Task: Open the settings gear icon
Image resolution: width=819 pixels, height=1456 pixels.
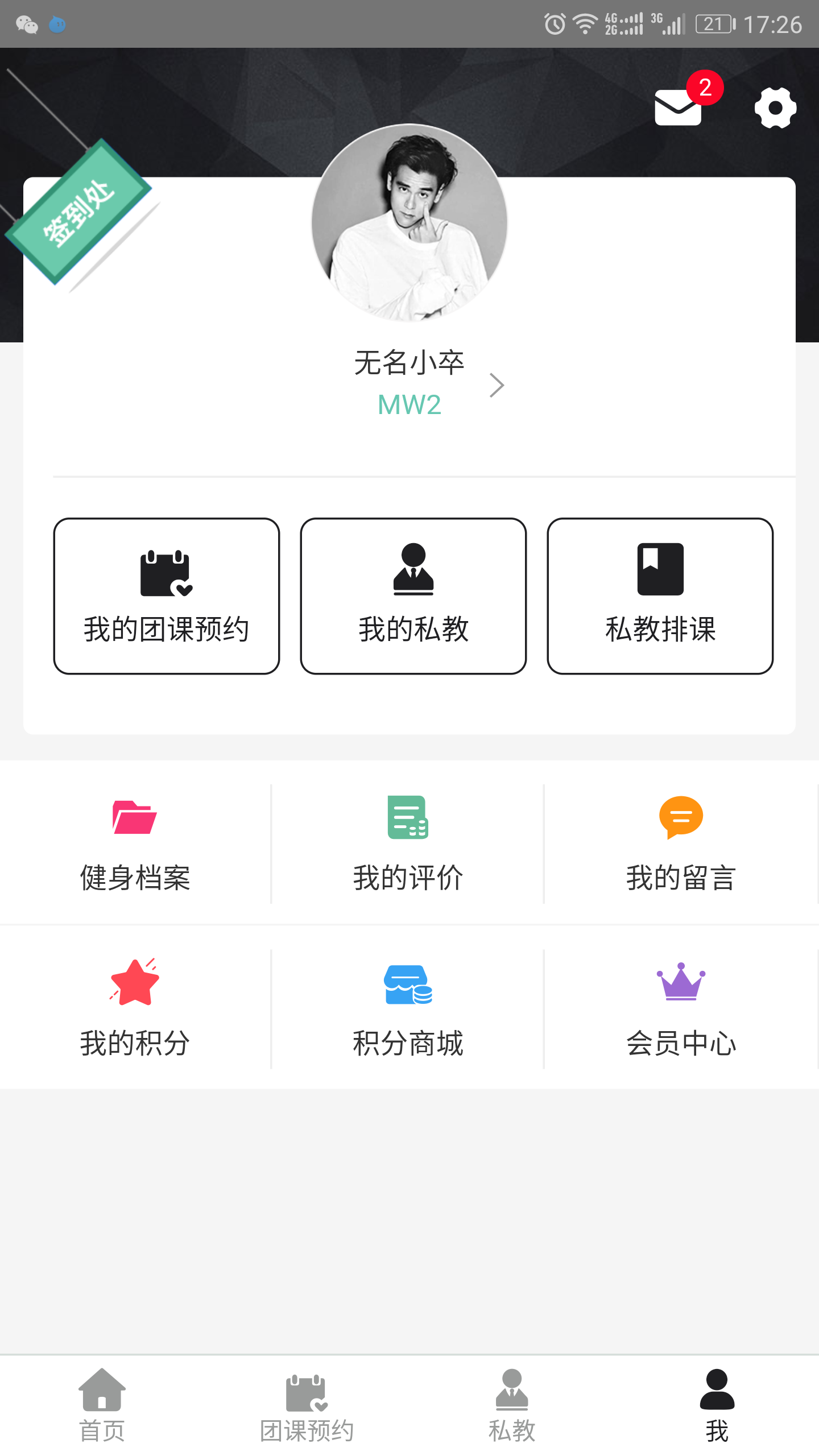Action: 775,108
